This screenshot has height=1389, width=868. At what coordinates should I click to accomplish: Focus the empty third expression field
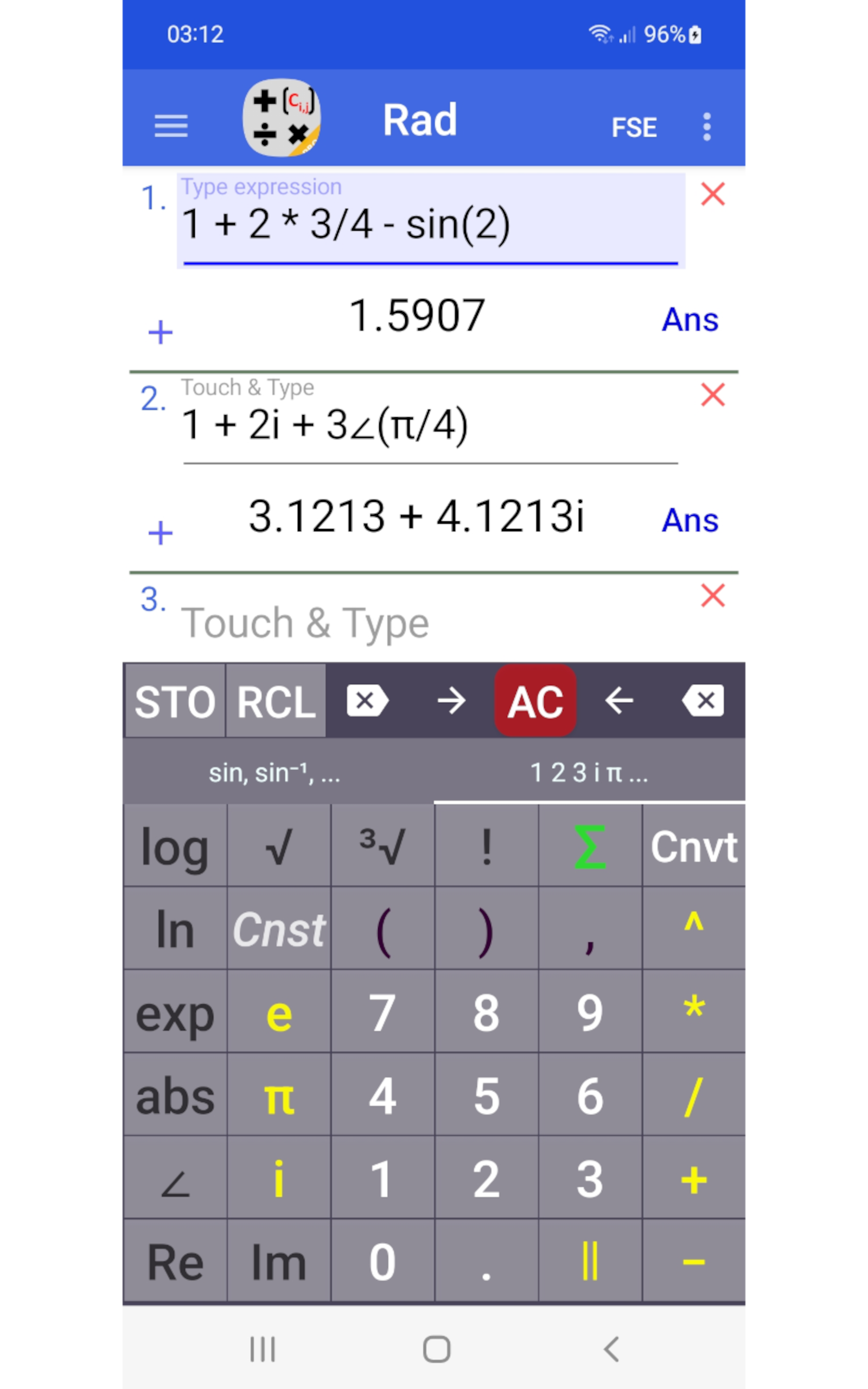[x=431, y=623]
